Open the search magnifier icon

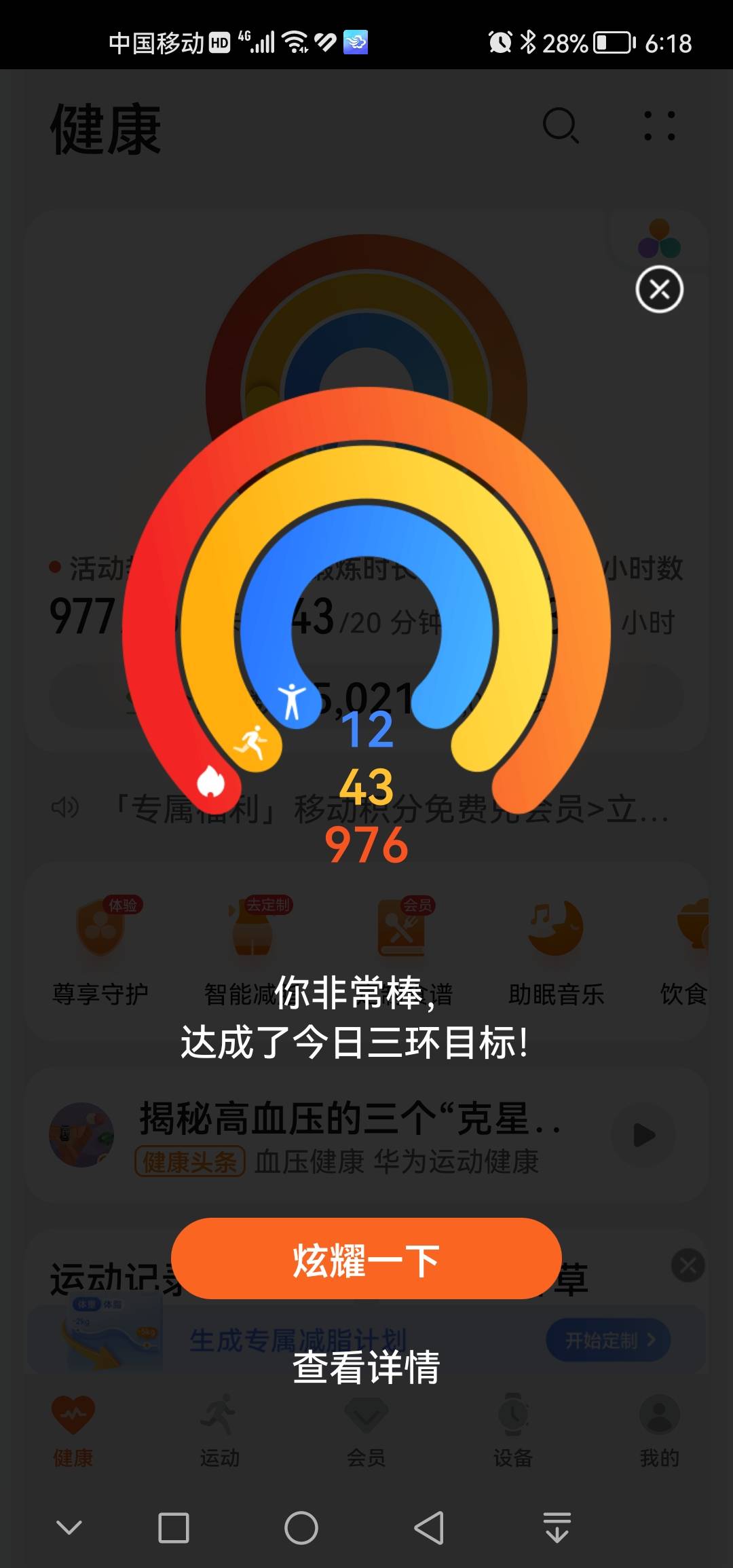[561, 126]
